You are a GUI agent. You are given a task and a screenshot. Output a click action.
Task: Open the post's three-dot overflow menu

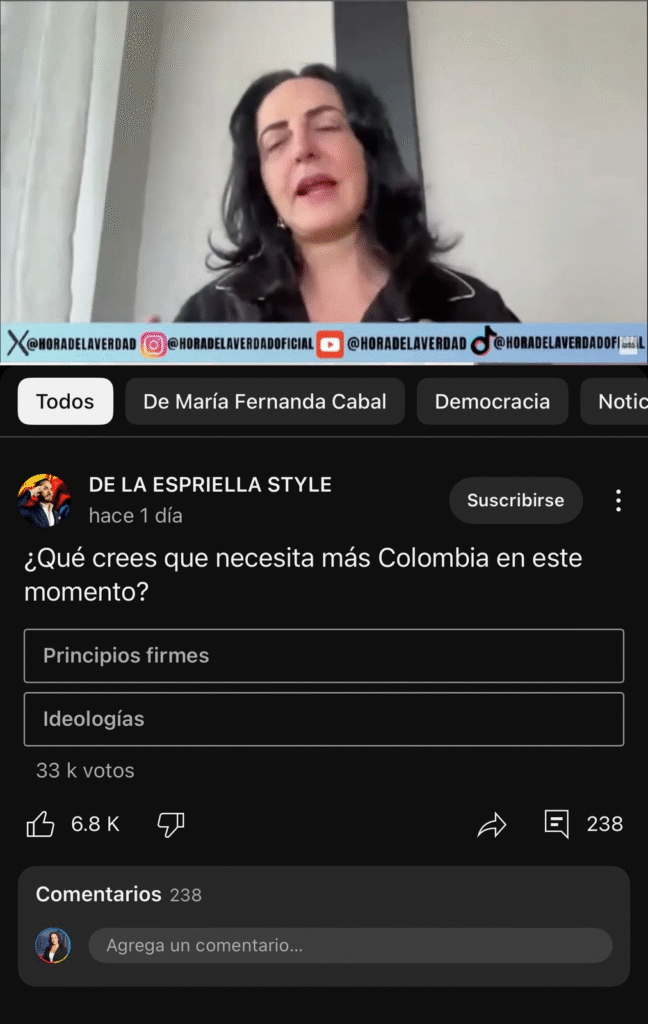(618, 500)
